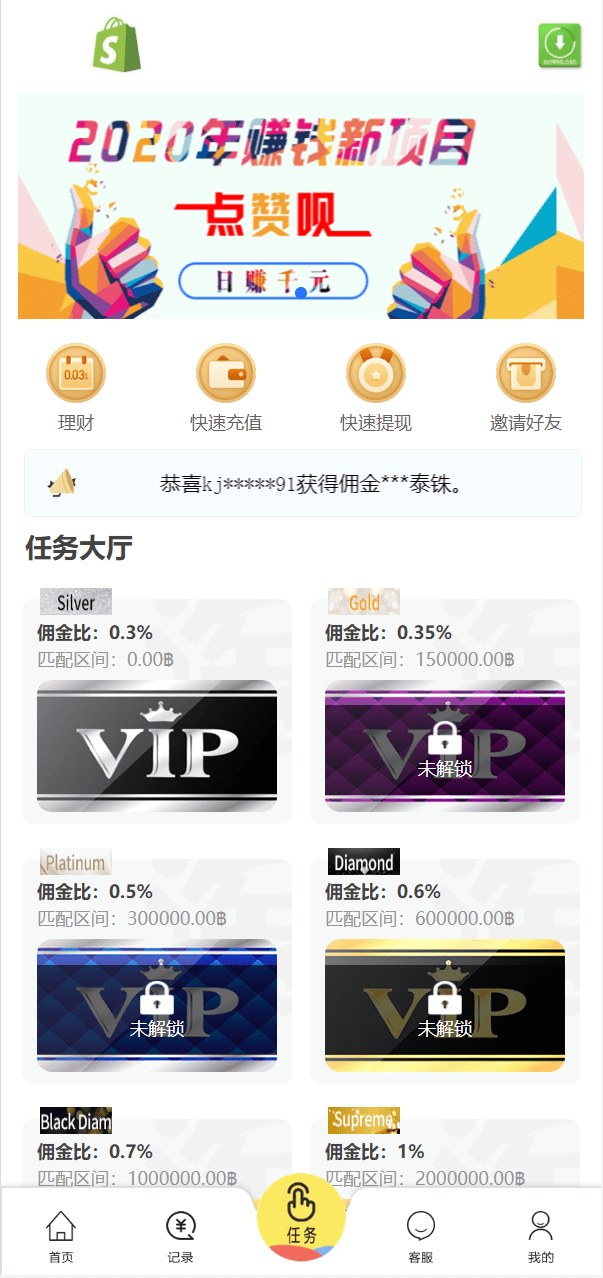Screen dimensions: 603x1278
Task: Open 快速充值 quick recharge
Action: coord(226,387)
